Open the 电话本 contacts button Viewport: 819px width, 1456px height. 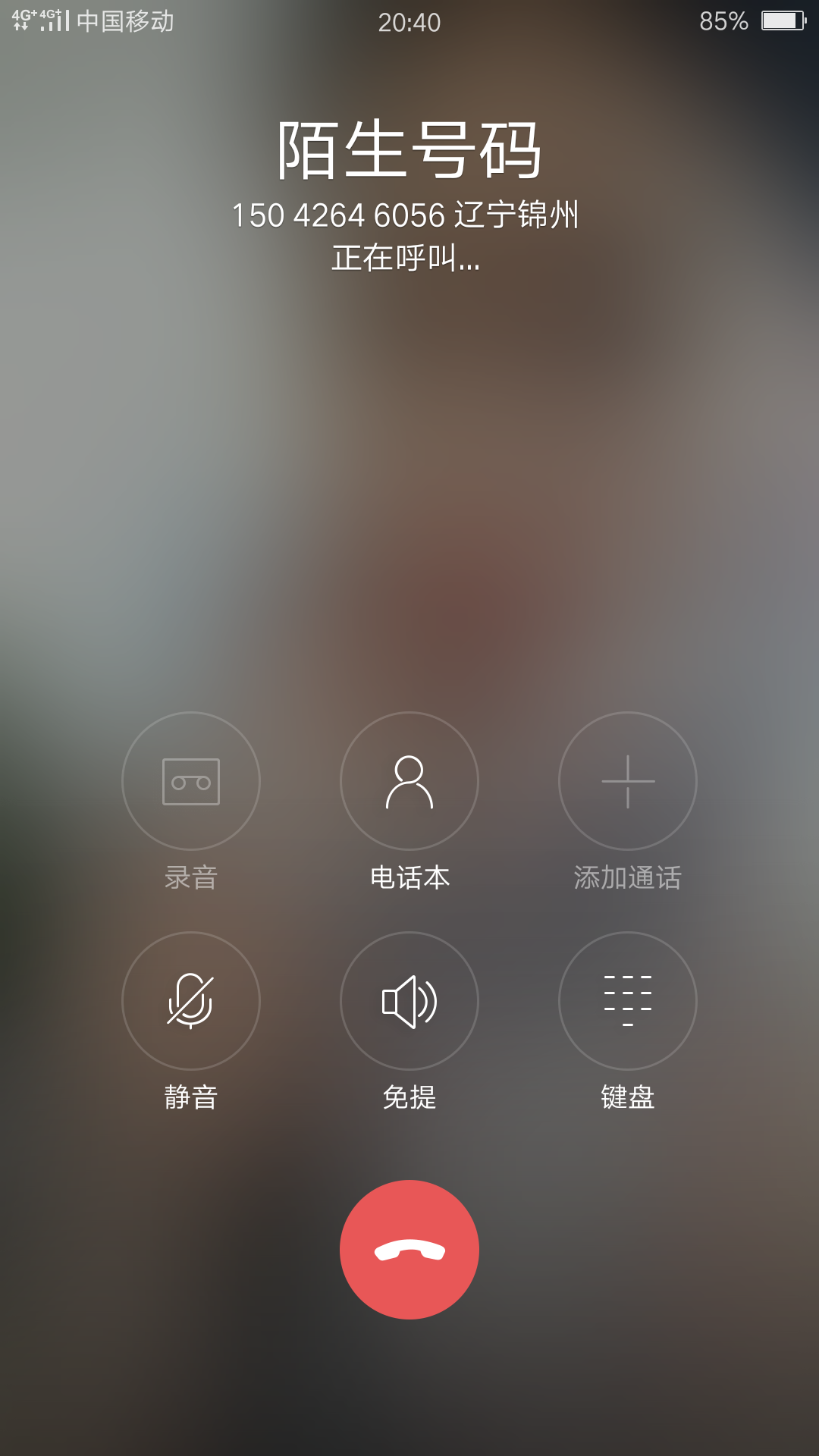pos(409,781)
